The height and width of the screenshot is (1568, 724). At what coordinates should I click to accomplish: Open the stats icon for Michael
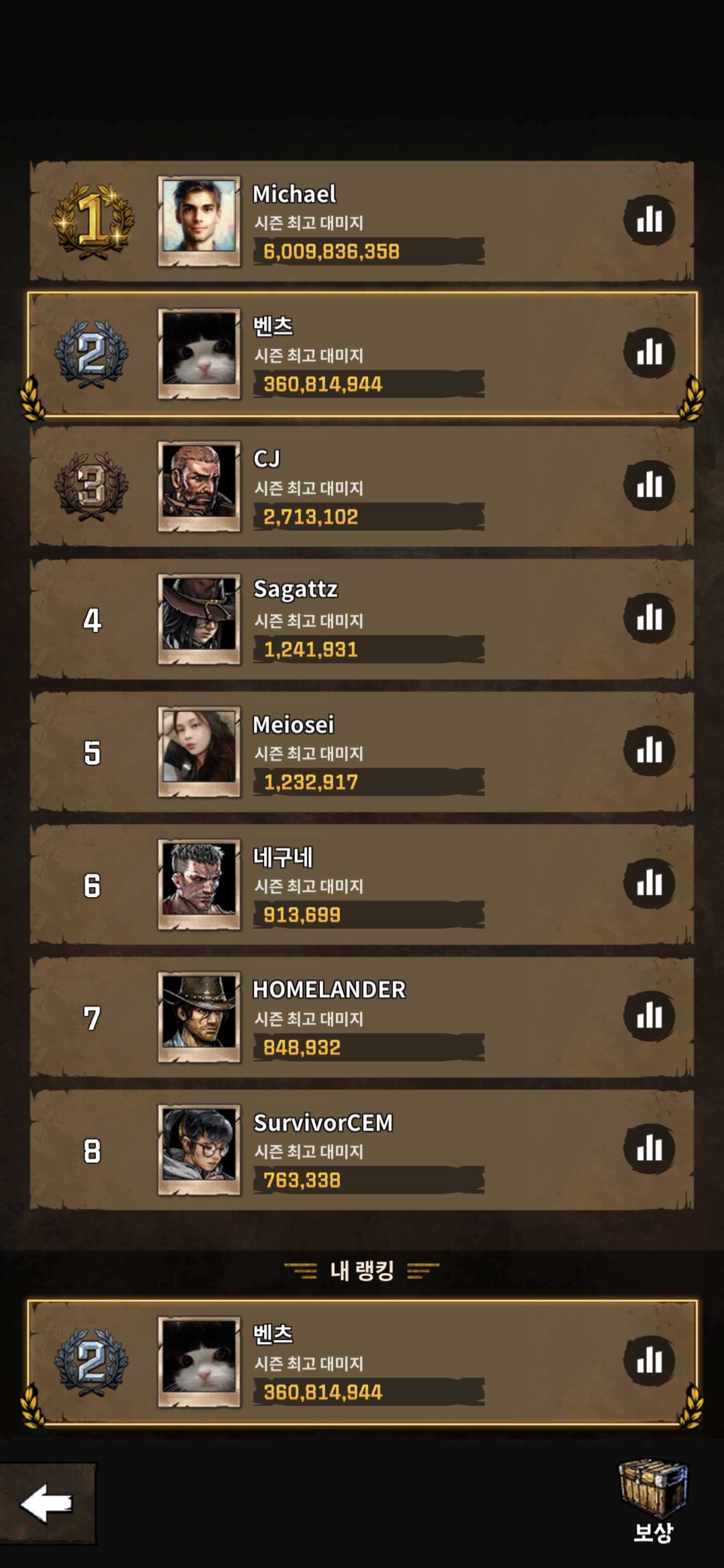[649, 220]
